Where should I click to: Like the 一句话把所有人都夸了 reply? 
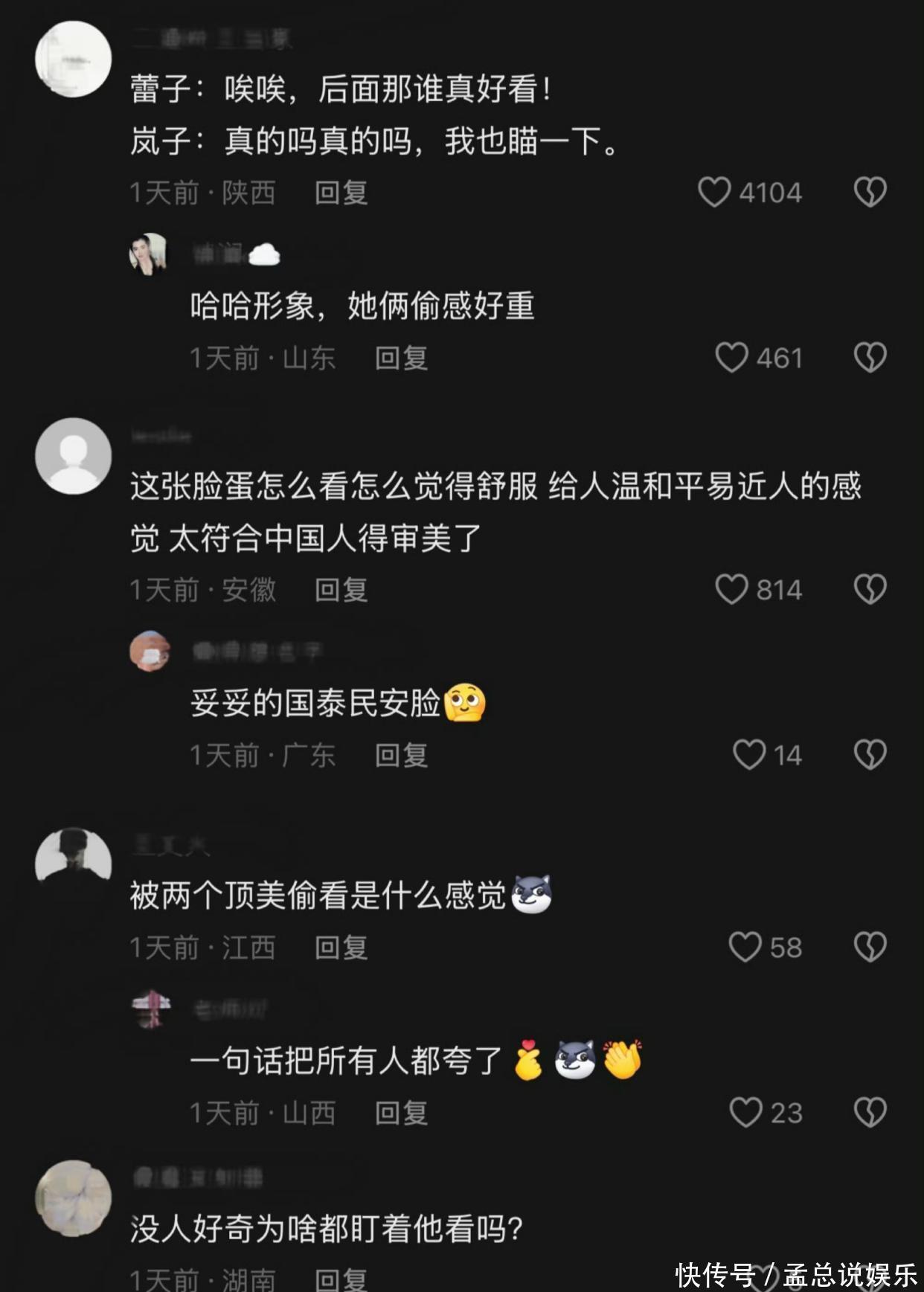[x=745, y=1113]
